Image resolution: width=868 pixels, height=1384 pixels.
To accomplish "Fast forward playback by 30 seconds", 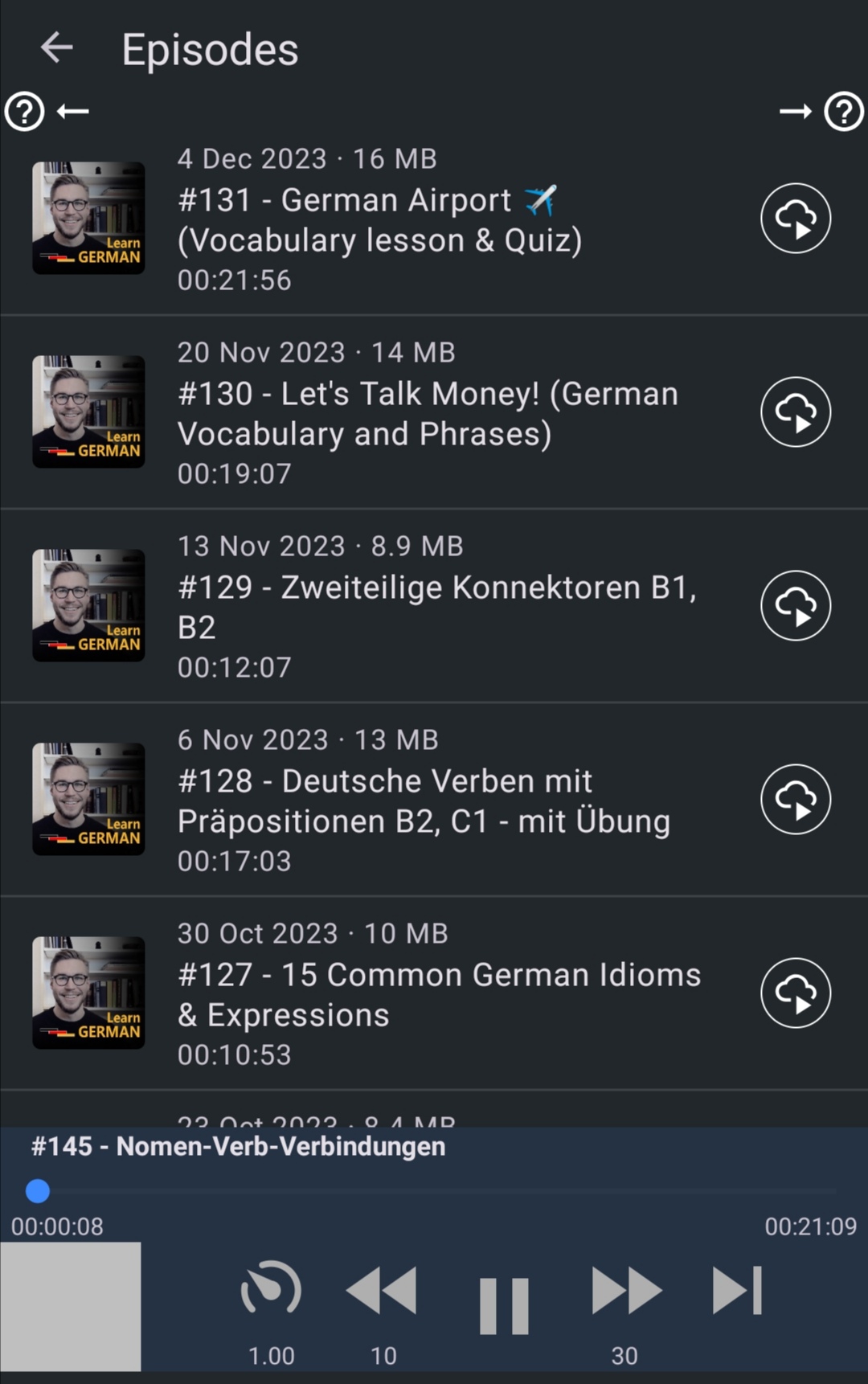I will click(625, 1292).
